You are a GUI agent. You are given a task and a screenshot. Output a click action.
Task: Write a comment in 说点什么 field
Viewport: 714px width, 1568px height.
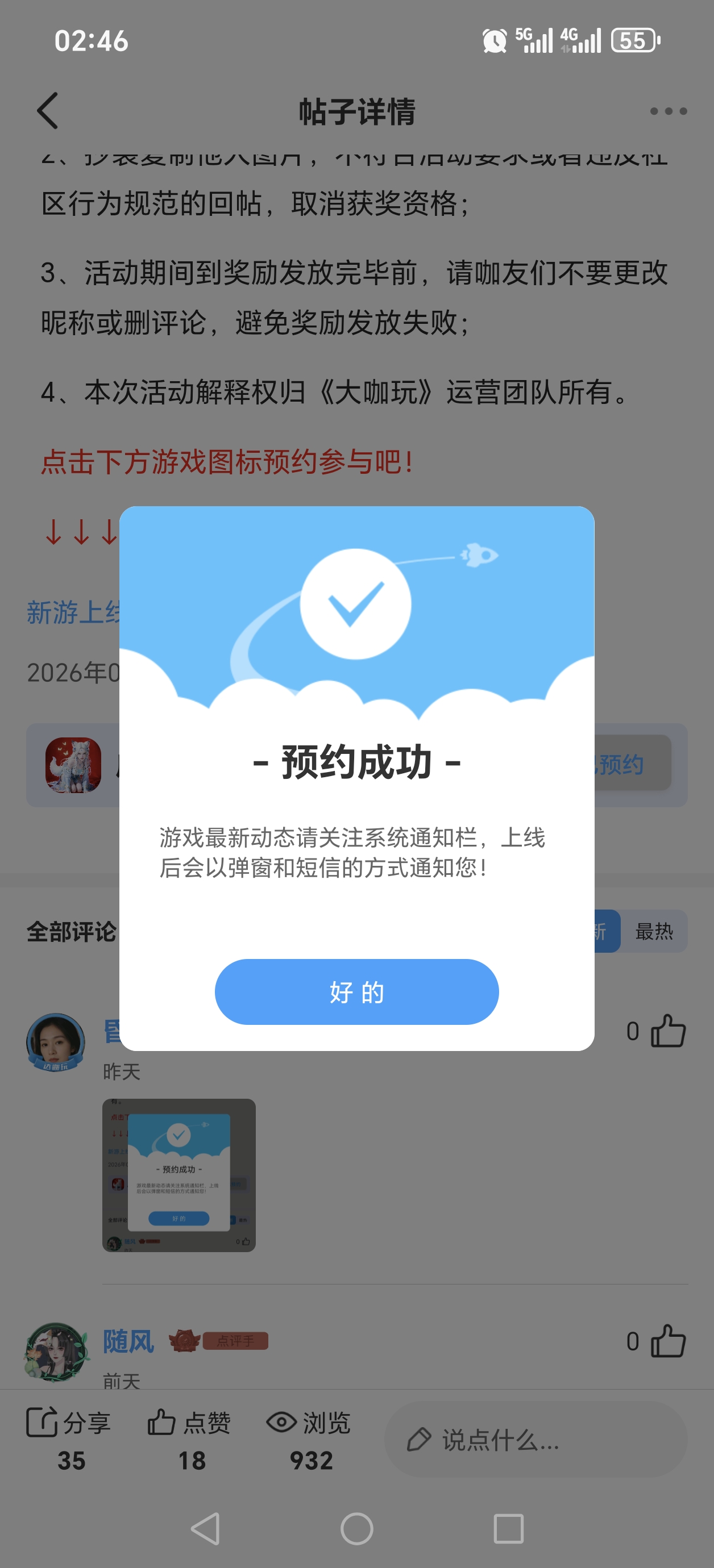click(535, 1440)
